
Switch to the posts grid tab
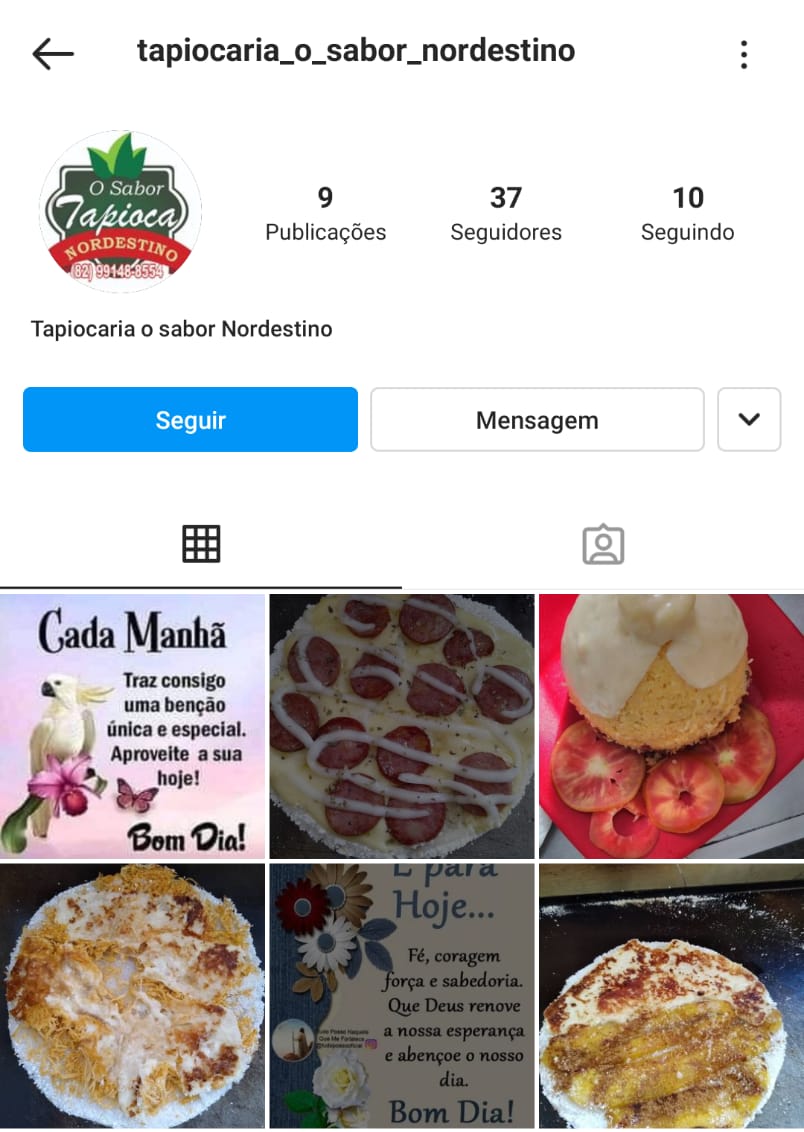coord(201,544)
